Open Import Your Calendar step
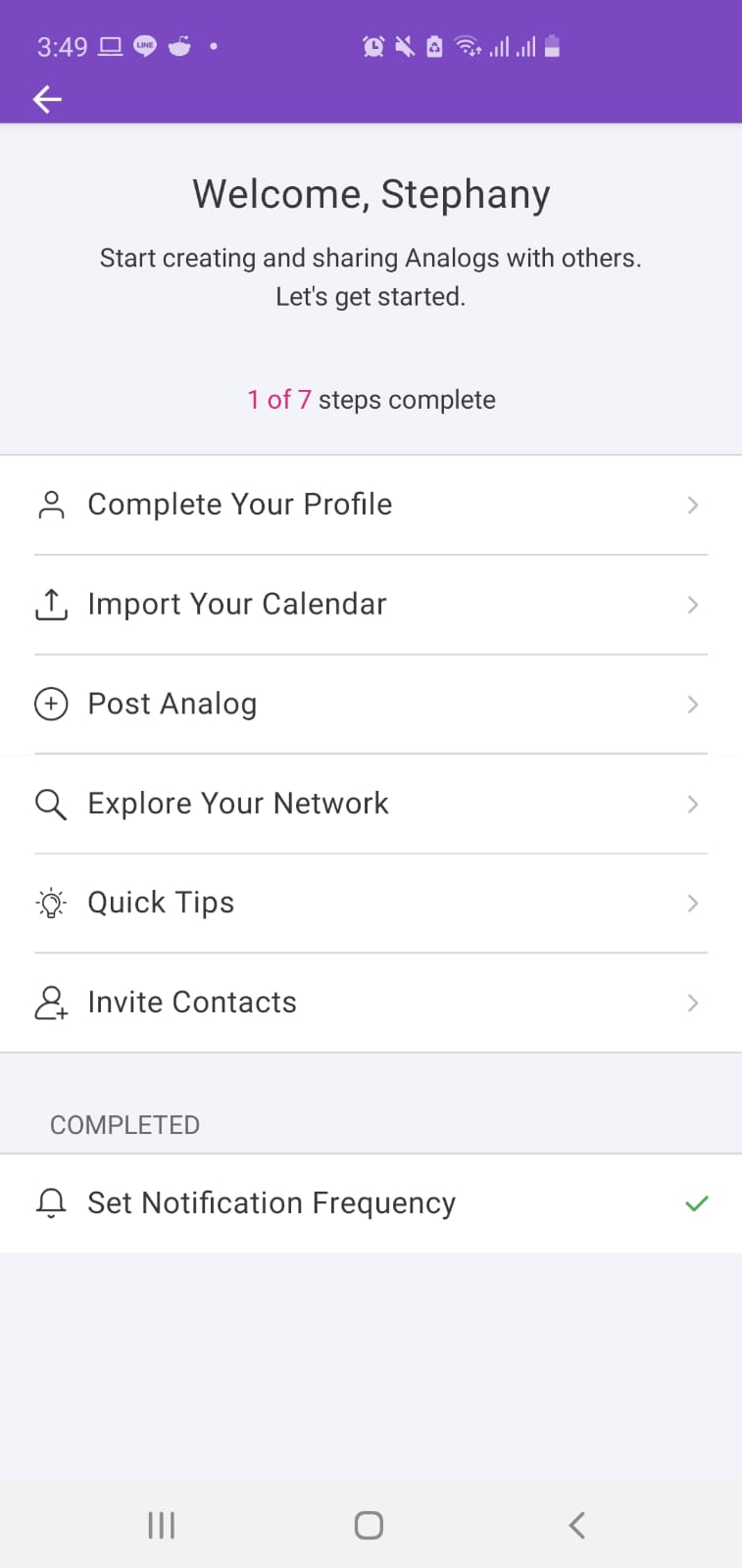This screenshot has width=742, height=1568. (x=371, y=605)
